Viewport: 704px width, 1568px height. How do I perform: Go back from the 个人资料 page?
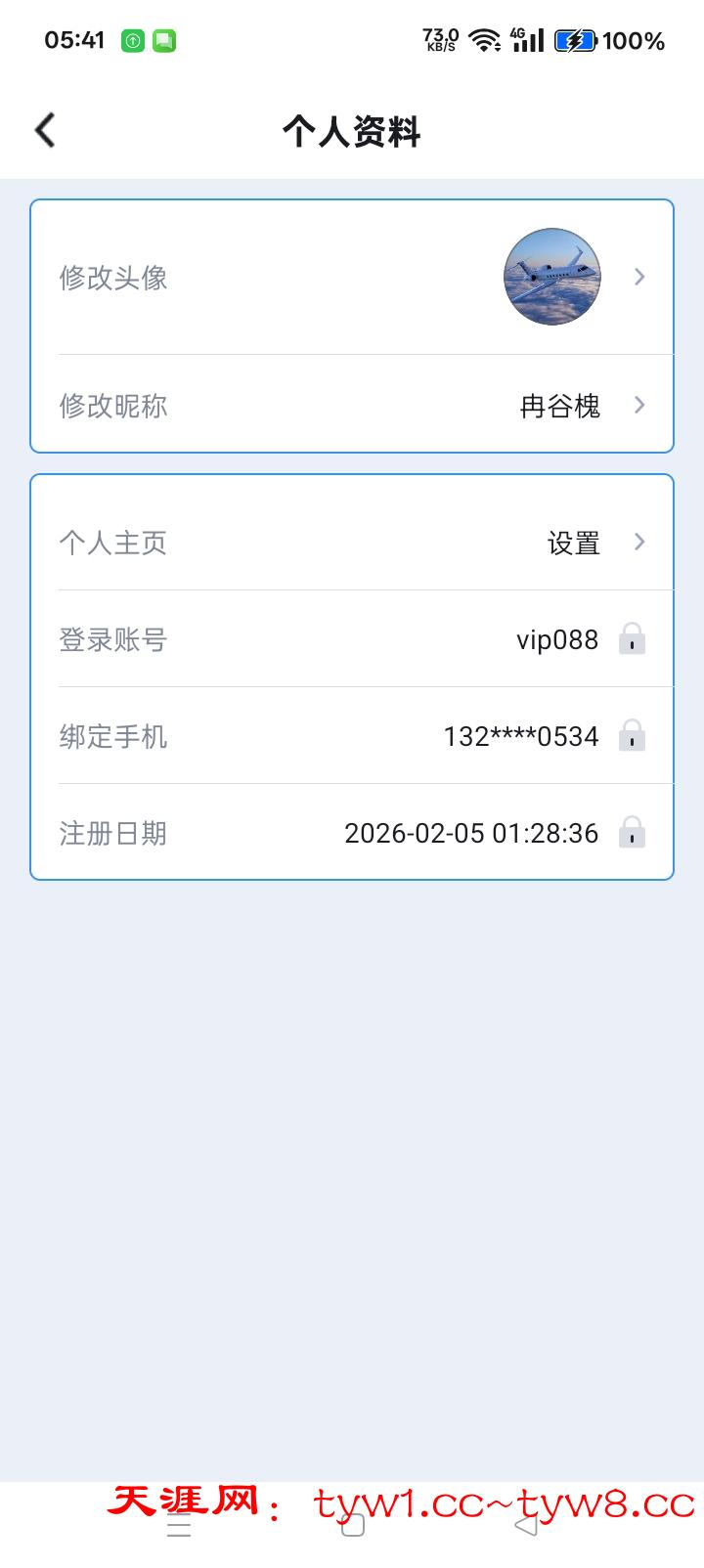tap(45, 130)
